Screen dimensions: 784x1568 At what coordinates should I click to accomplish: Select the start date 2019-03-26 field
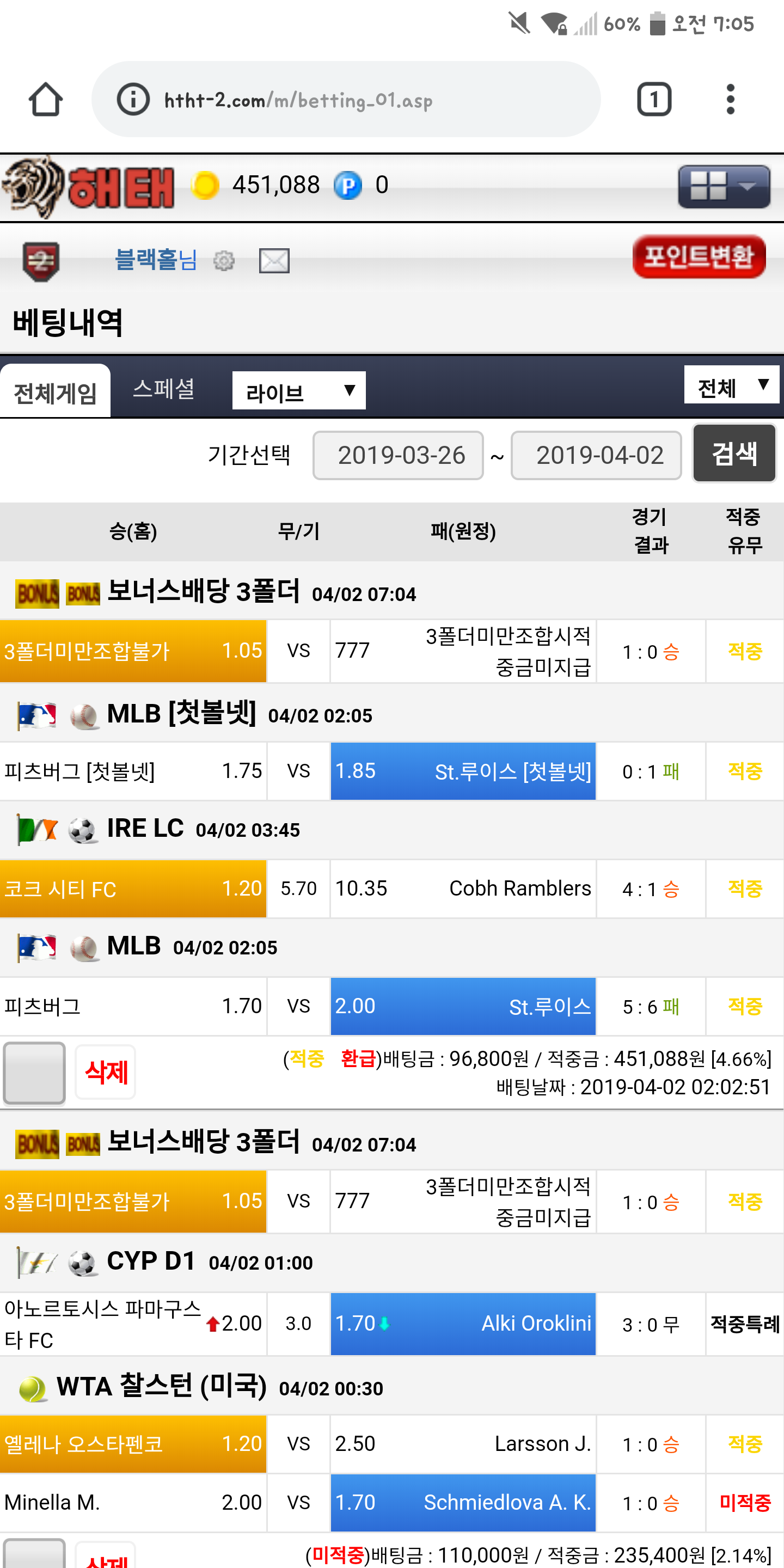click(x=398, y=455)
